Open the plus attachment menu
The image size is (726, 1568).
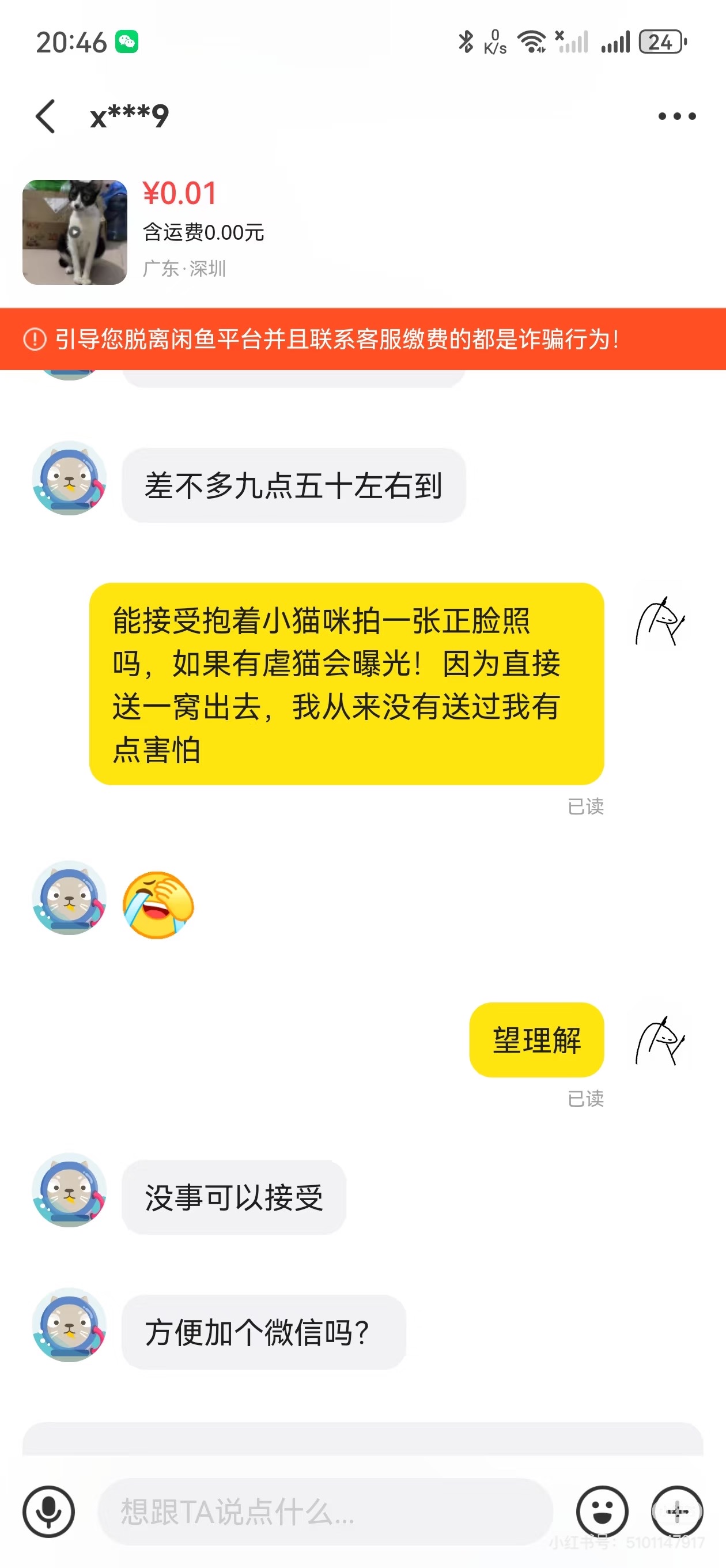click(x=678, y=1512)
